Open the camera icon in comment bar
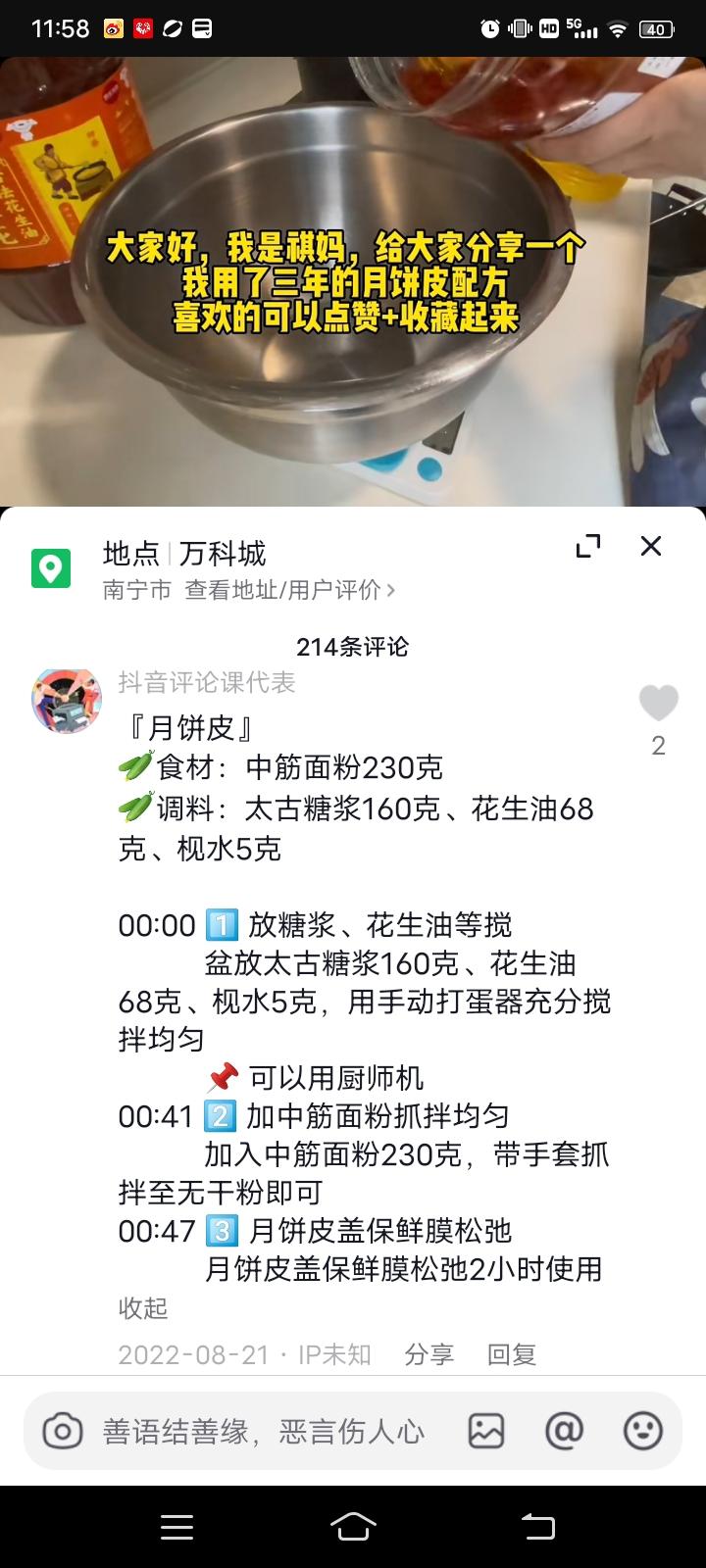 click(x=62, y=1432)
